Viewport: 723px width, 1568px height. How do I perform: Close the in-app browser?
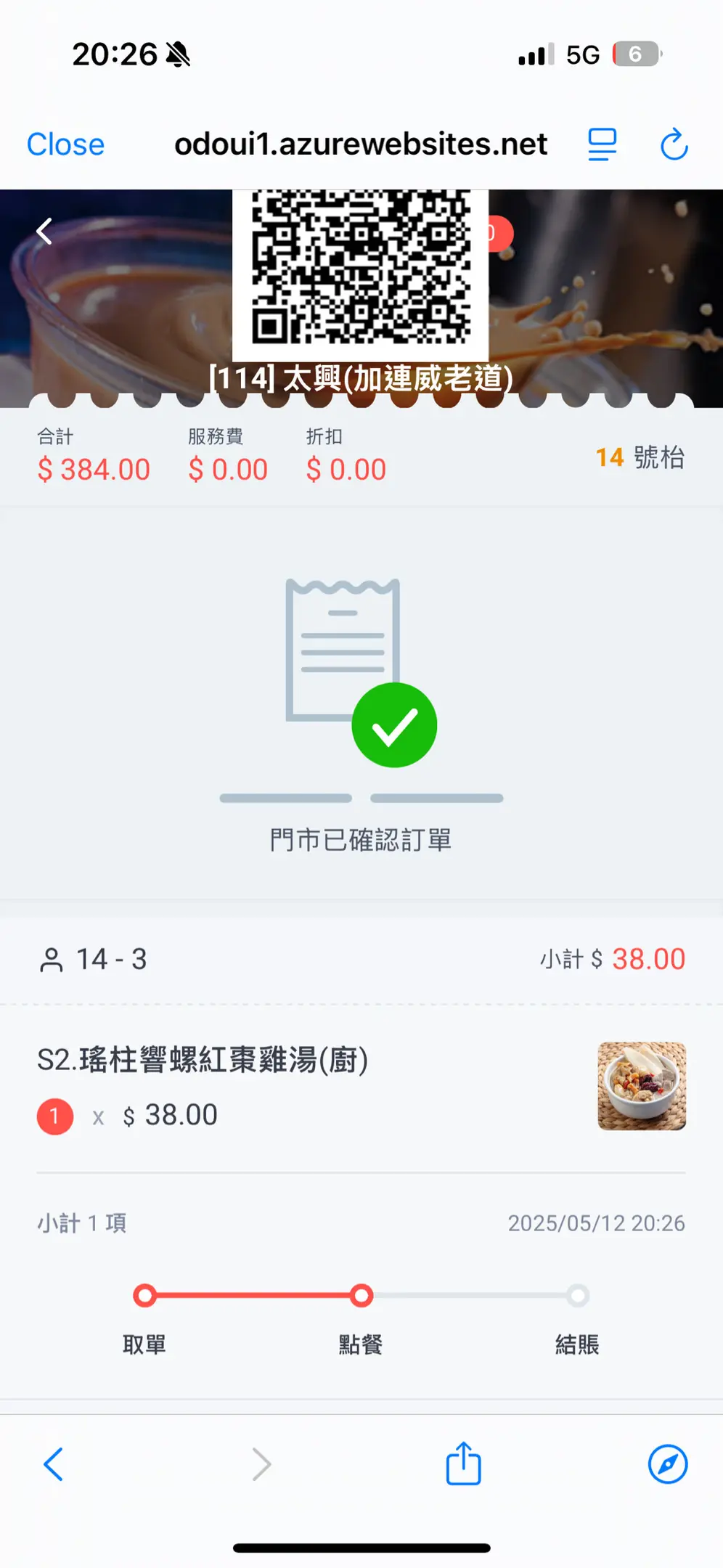coord(65,144)
